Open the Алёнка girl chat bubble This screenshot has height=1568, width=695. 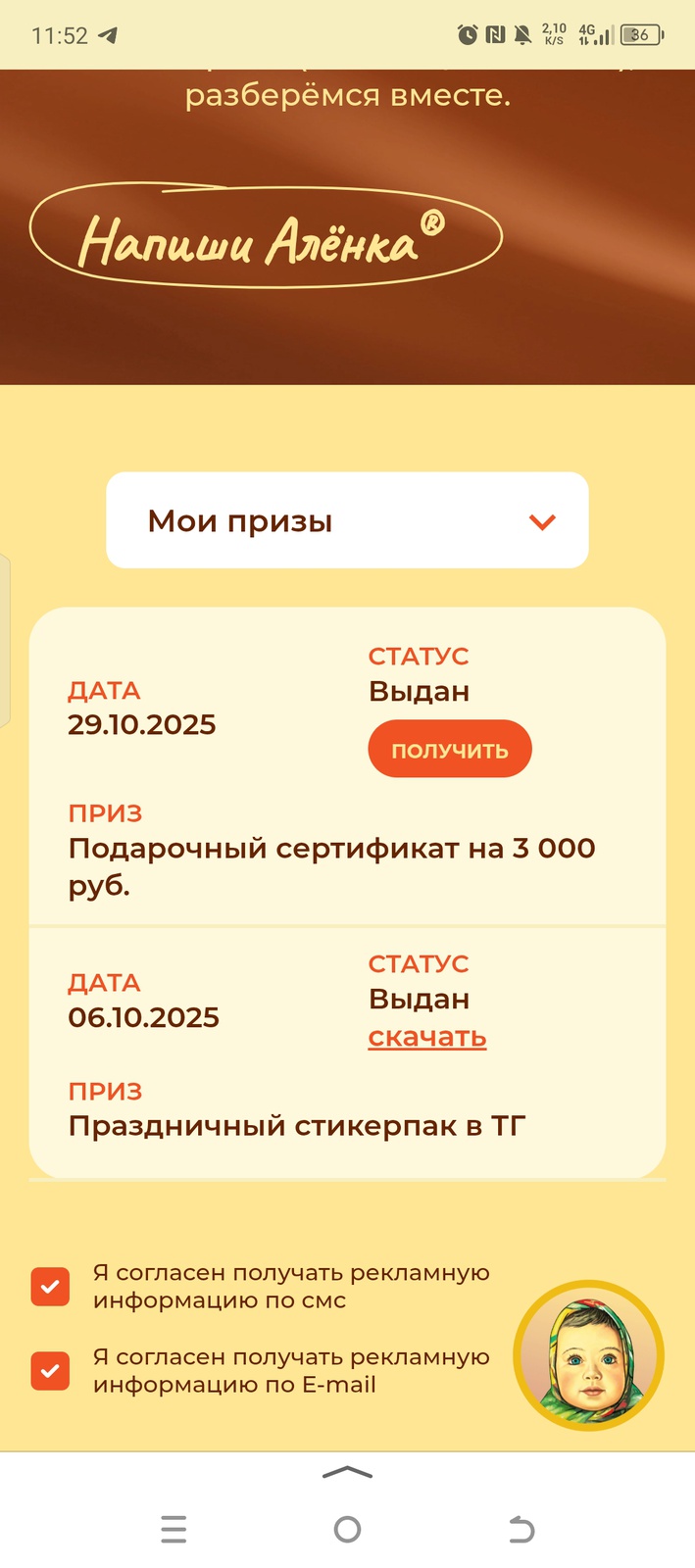[x=589, y=1355]
